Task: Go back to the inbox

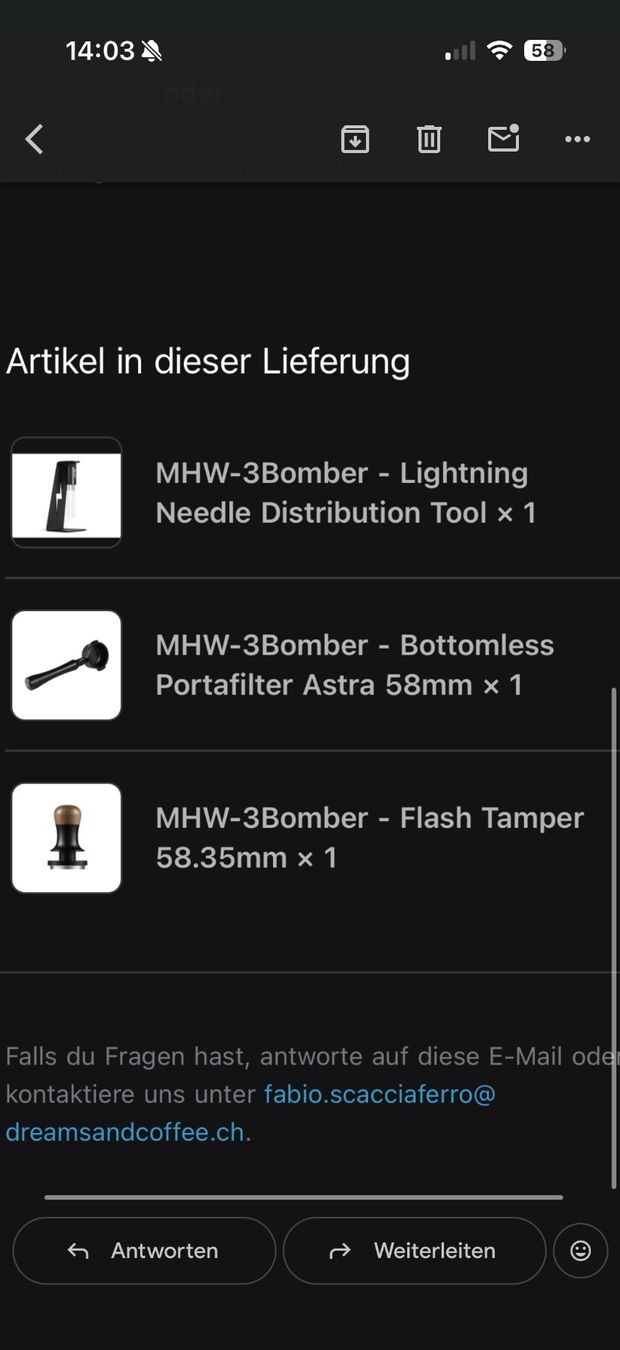Action: click(35, 139)
